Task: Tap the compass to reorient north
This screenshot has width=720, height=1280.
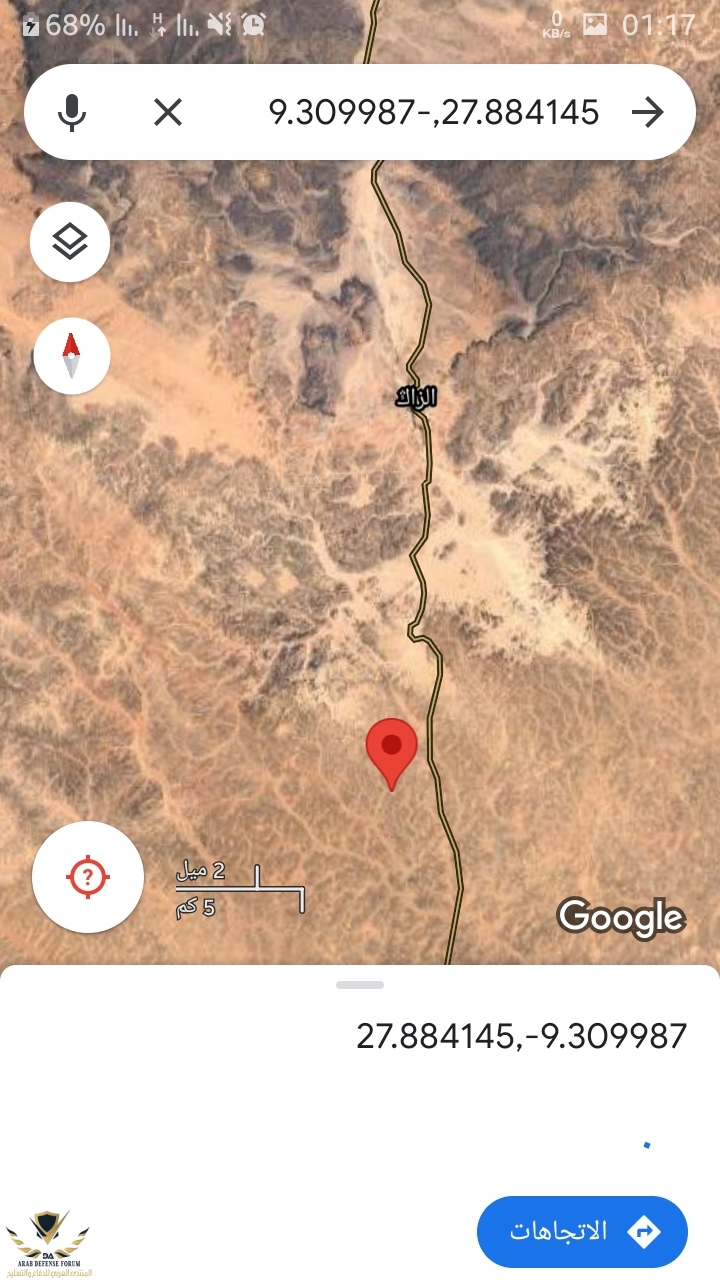Action: click(71, 356)
